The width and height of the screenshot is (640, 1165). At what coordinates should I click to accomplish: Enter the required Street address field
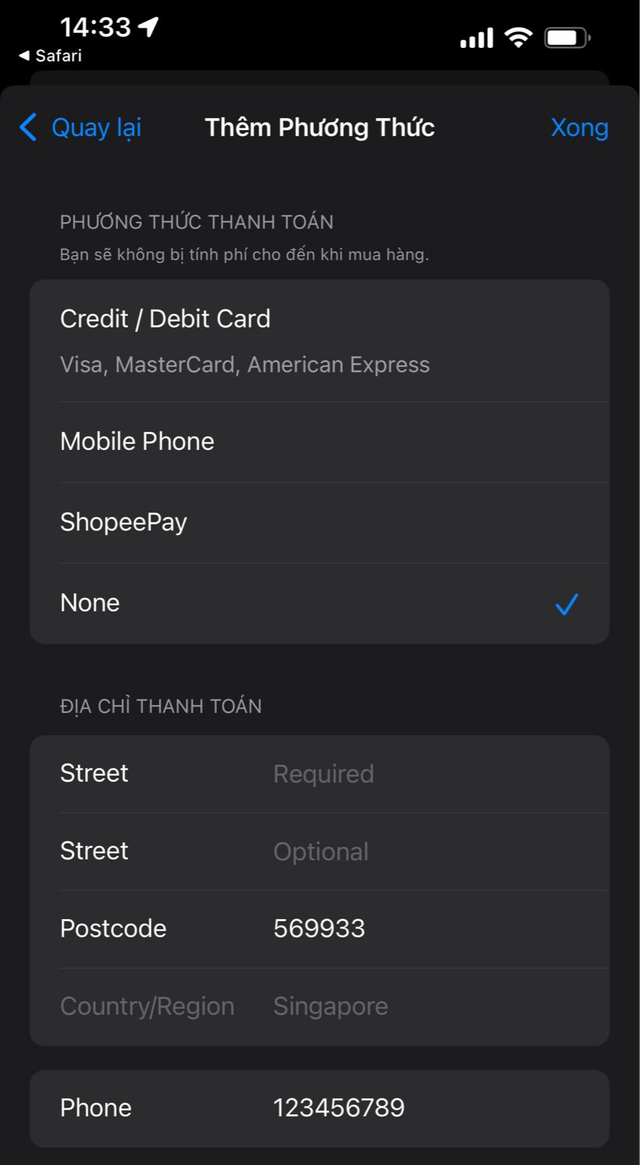[x=430, y=774]
